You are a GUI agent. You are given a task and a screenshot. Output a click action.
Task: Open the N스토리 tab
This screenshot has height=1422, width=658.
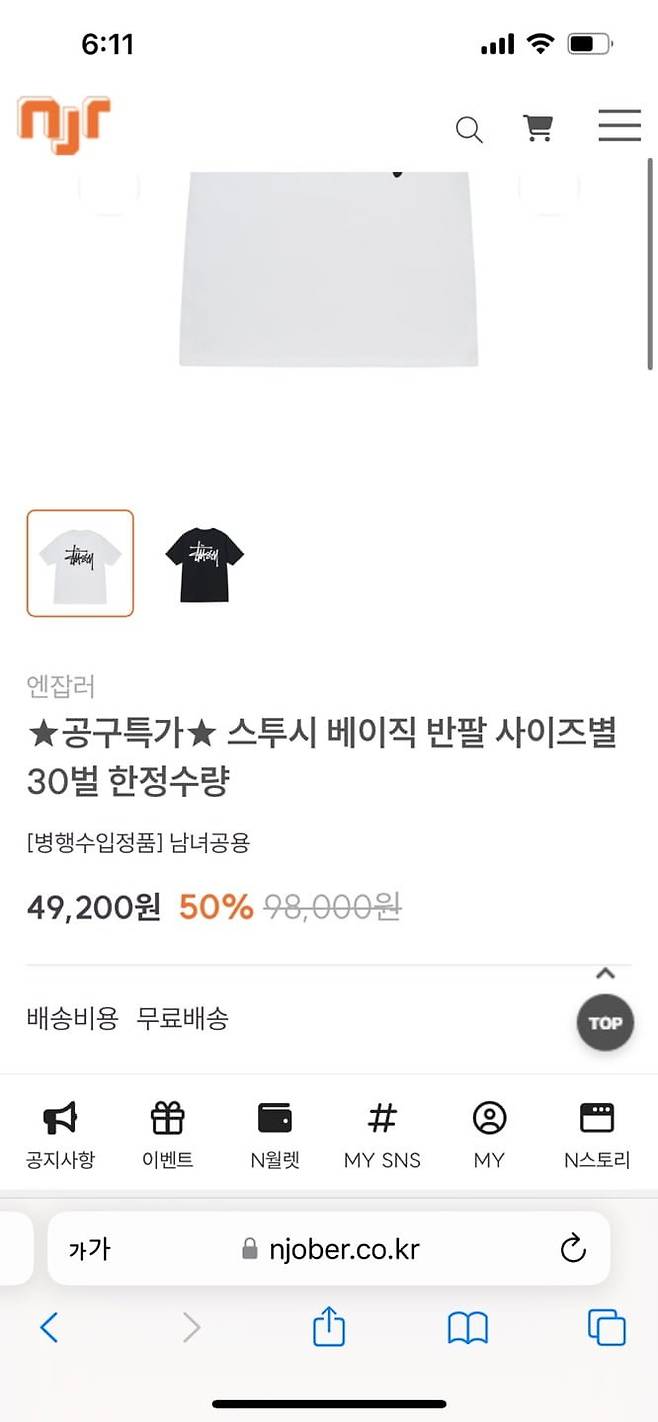click(597, 1135)
